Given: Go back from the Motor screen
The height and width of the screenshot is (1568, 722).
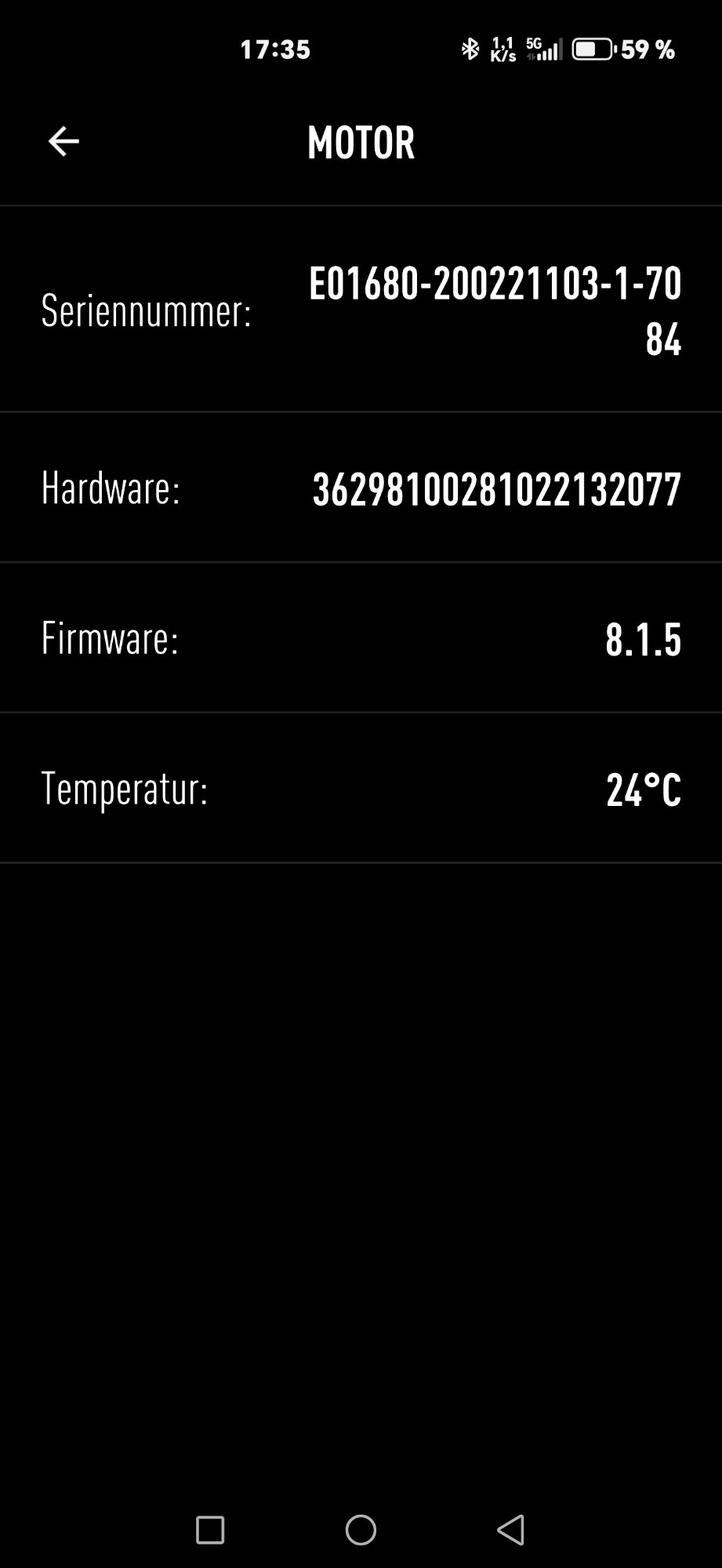Looking at the screenshot, I should pyautogui.click(x=63, y=142).
